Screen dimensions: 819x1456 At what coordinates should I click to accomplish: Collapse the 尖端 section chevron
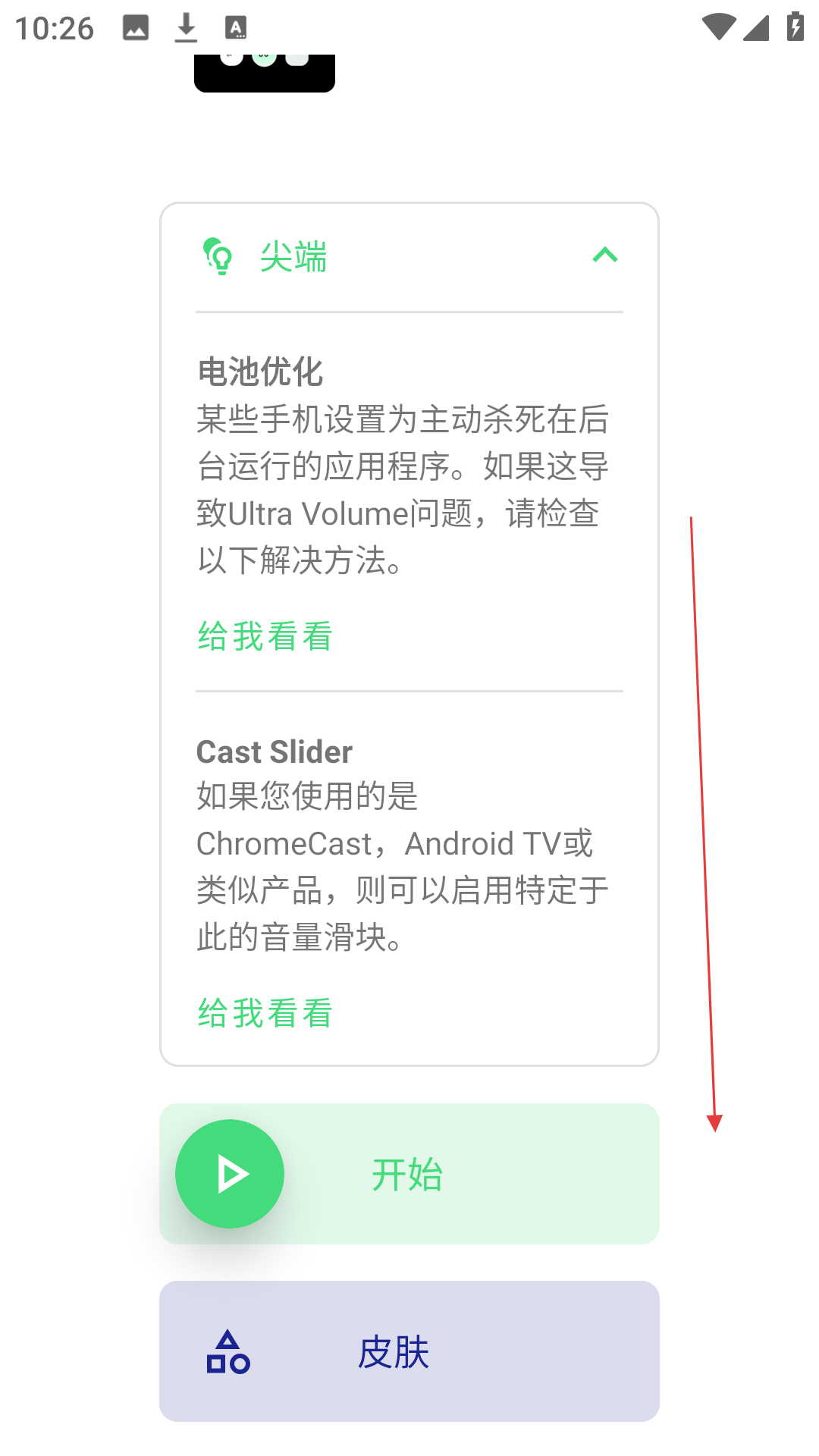604,256
